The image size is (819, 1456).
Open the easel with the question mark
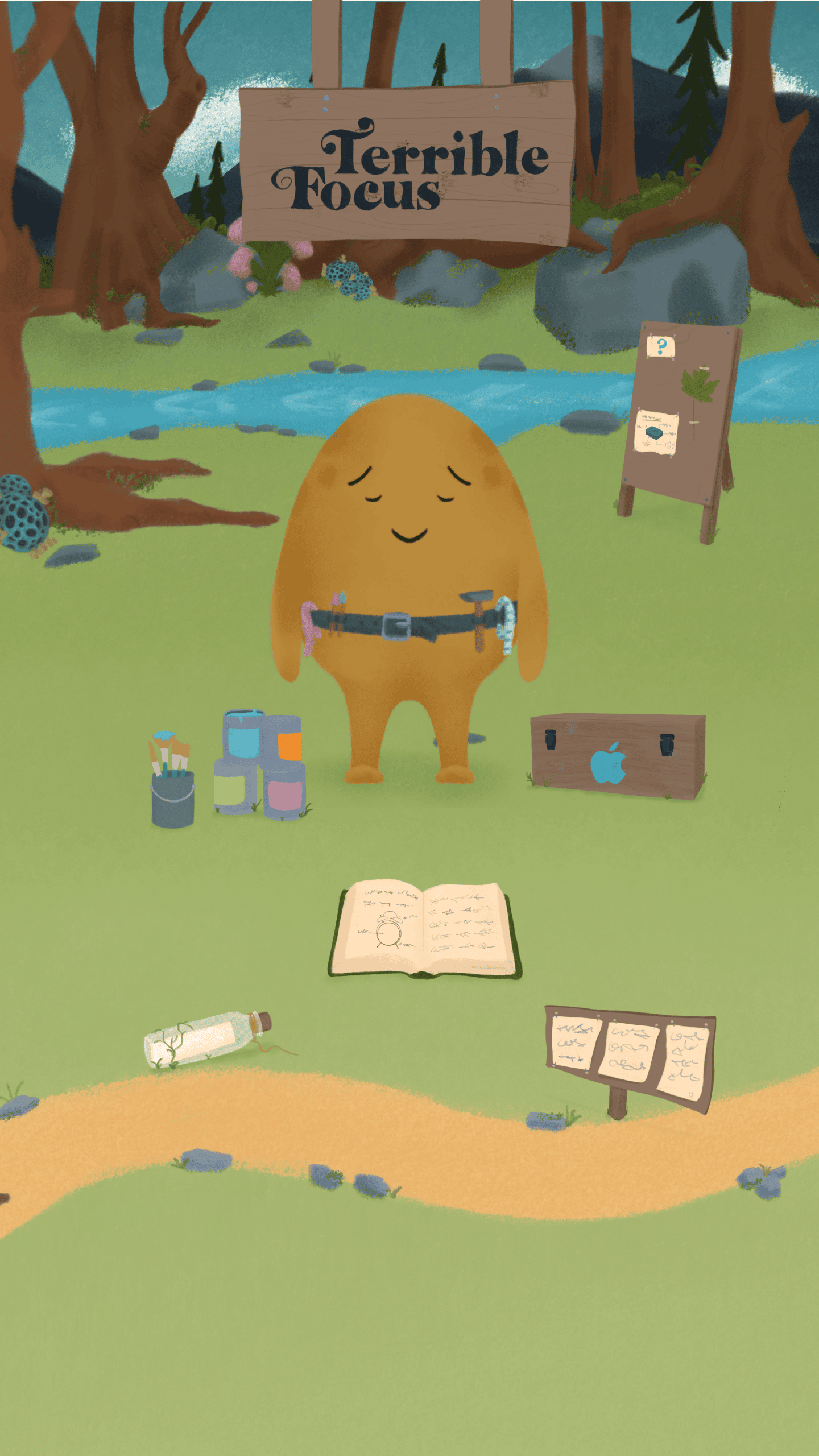point(680,415)
